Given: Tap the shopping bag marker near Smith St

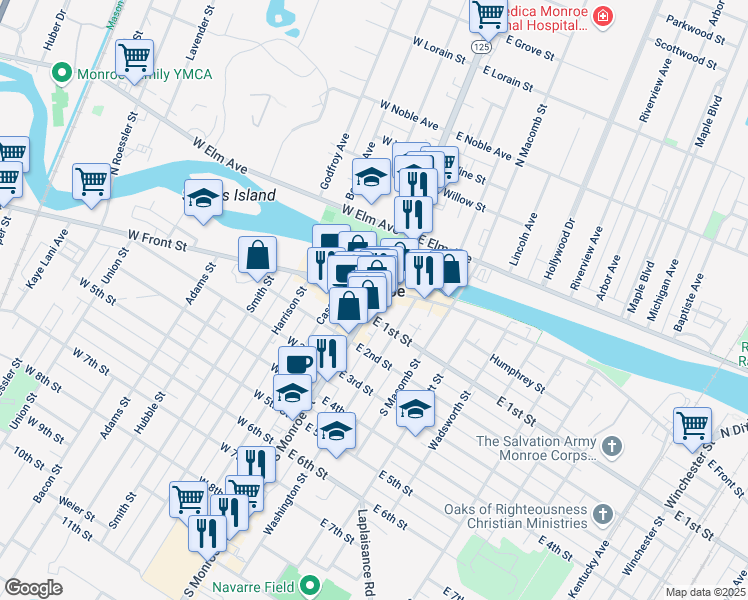Looking at the screenshot, I should [258, 254].
